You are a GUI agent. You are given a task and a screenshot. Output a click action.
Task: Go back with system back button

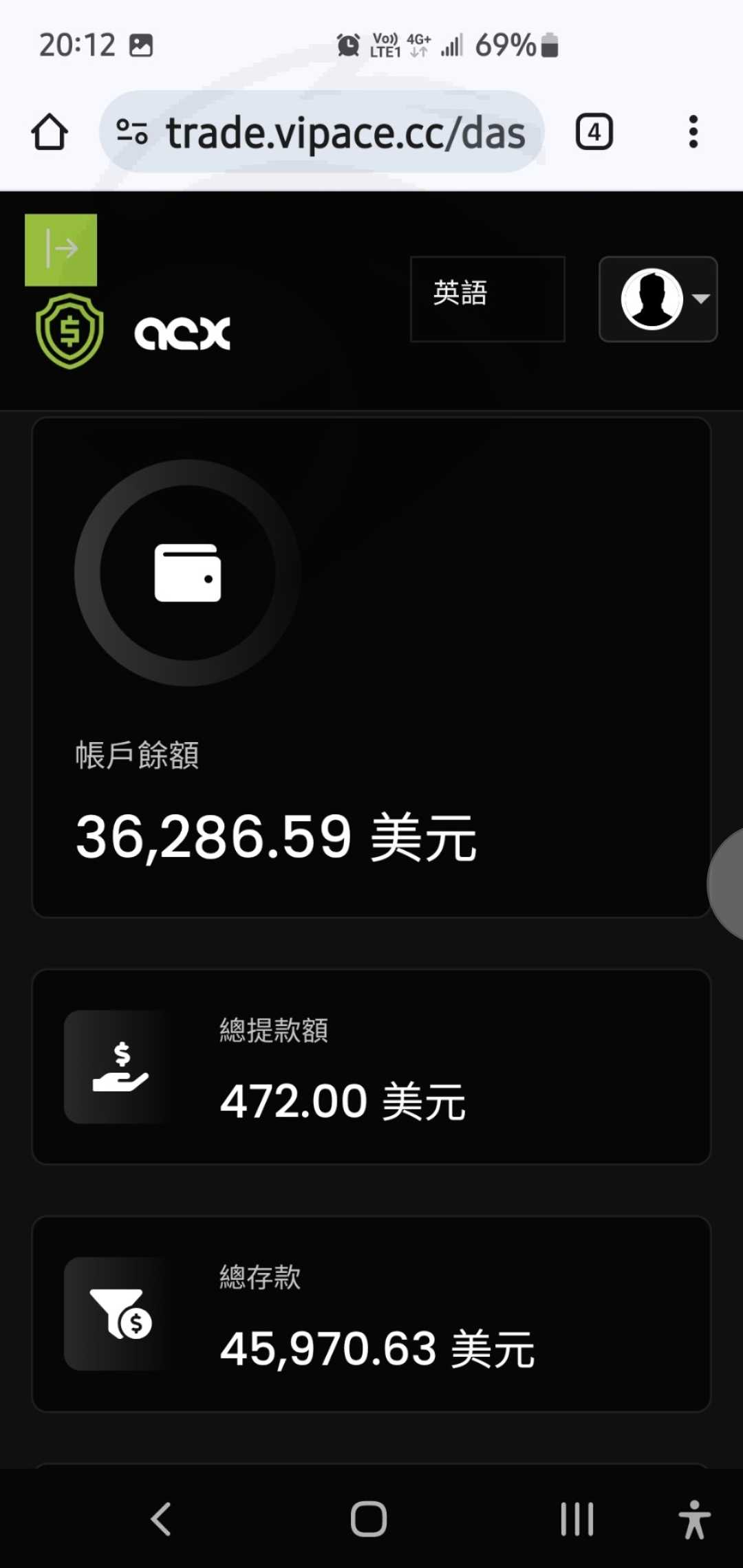(161, 1519)
